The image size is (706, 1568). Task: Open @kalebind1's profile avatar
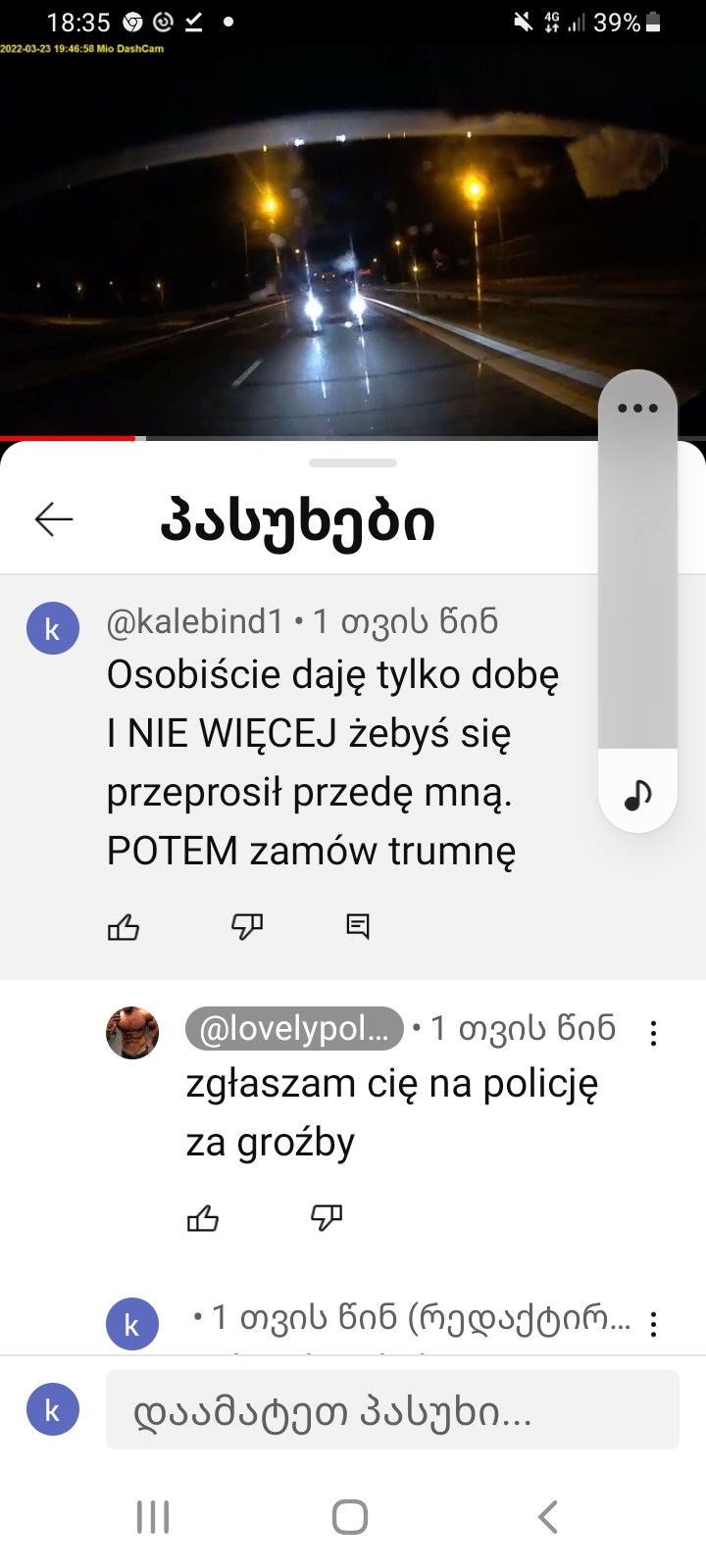point(53,628)
